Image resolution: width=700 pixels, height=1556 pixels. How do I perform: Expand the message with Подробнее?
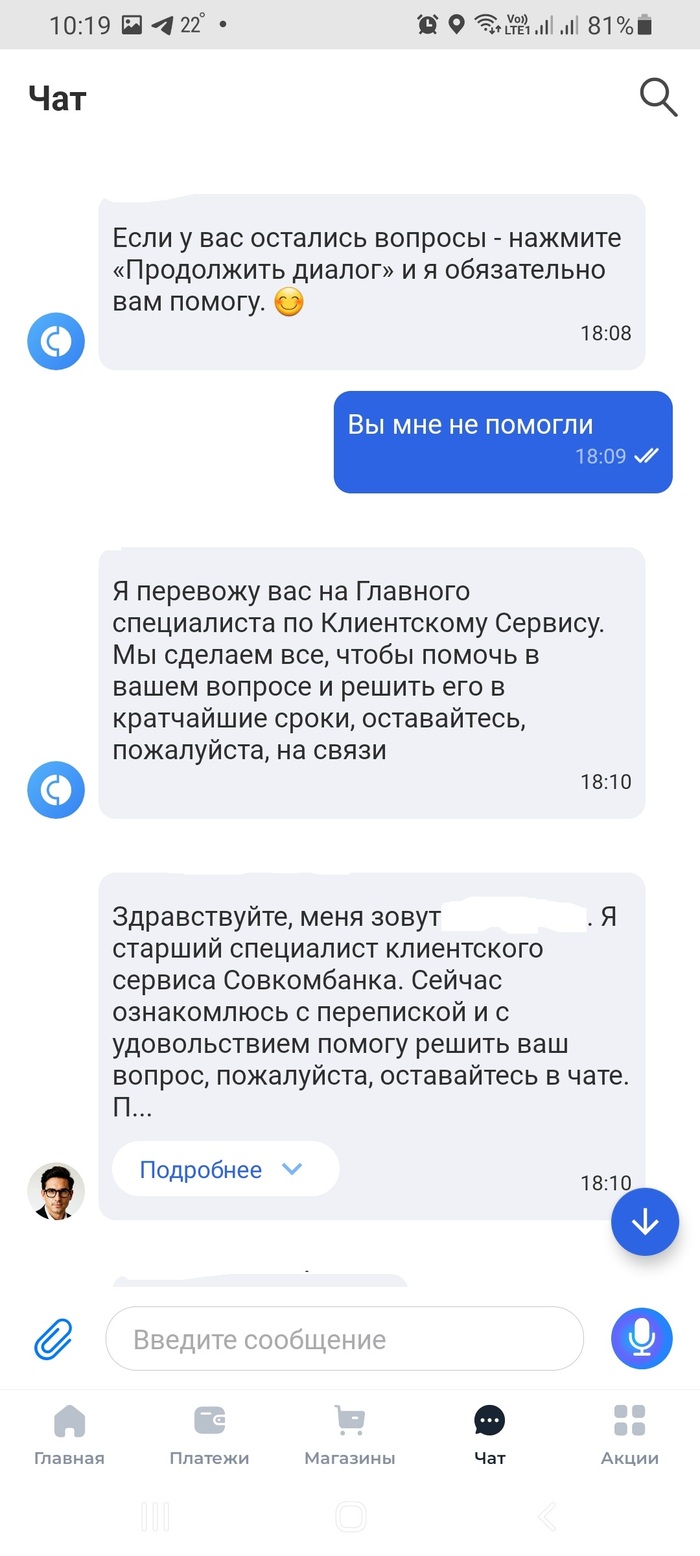(x=225, y=1169)
